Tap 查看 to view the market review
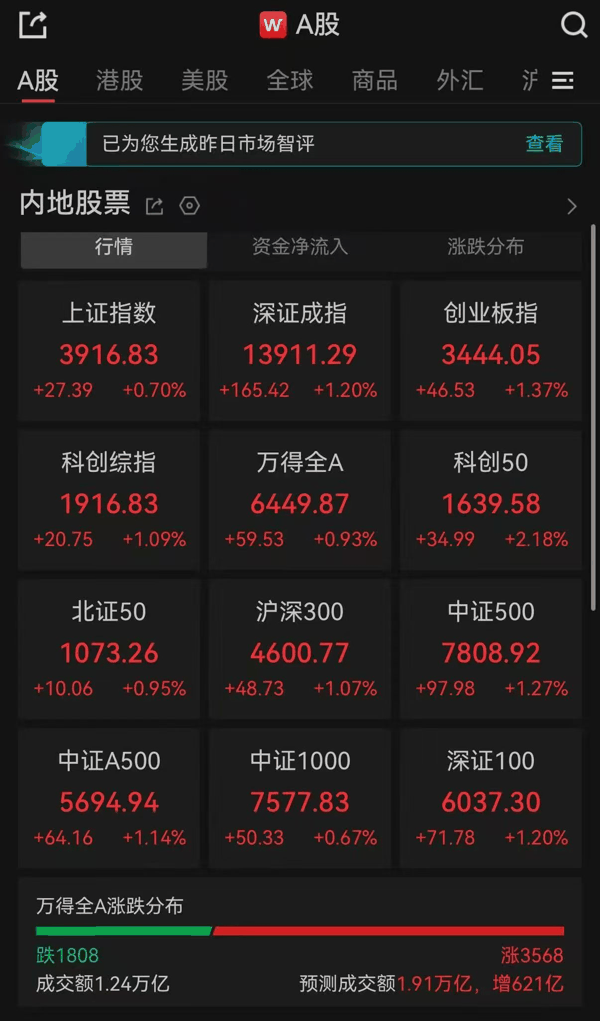The width and height of the screenshot is (600, 1021). click(x=544, y=143)
